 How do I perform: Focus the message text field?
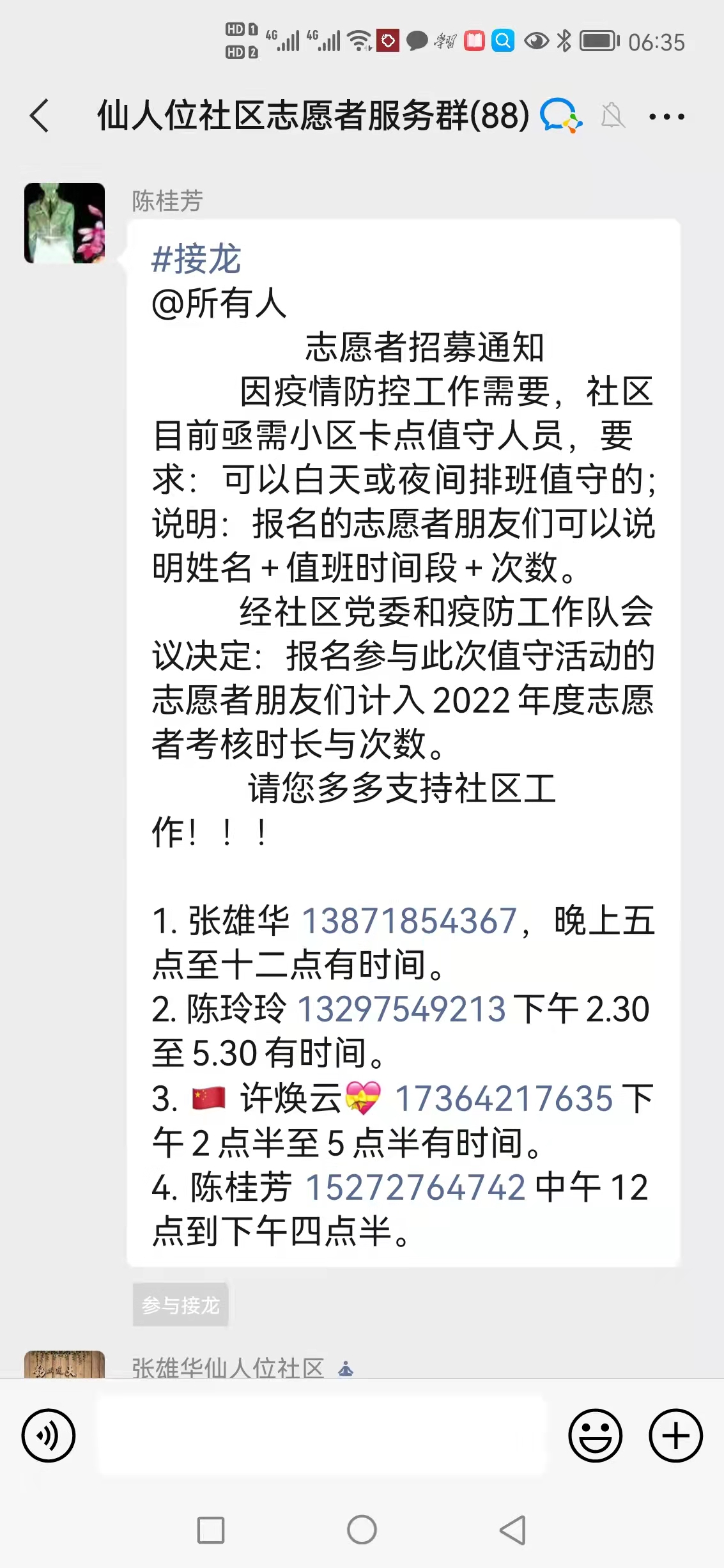pos(321,1436)
